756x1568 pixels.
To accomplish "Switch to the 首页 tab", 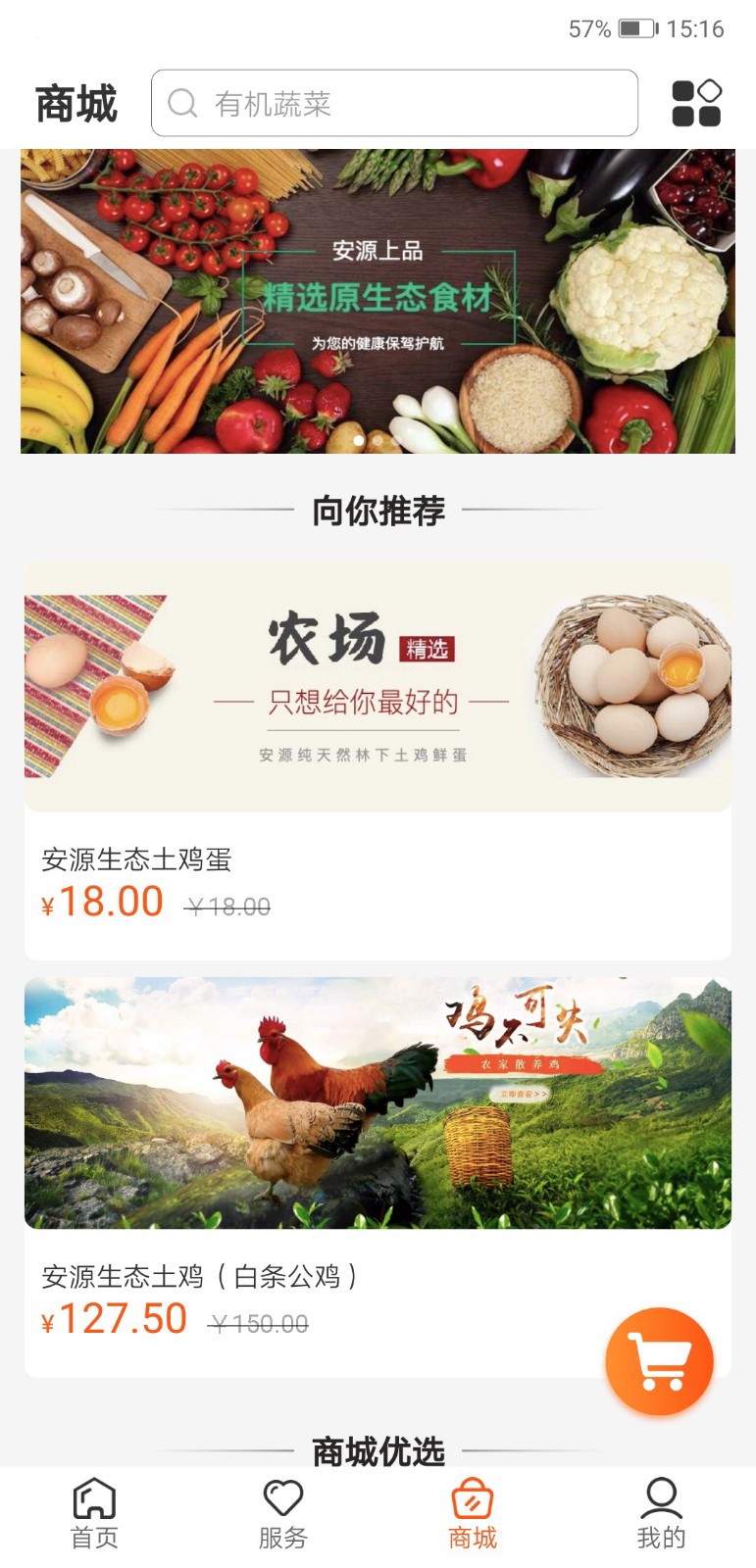I will [94, 1515].
